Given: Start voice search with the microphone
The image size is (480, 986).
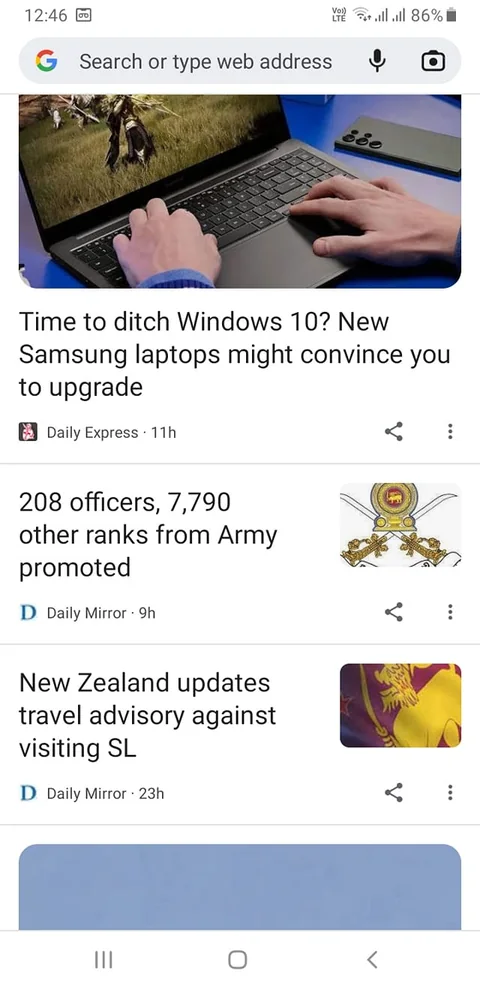Looking at the screenshot, I should tap(376, 61).
